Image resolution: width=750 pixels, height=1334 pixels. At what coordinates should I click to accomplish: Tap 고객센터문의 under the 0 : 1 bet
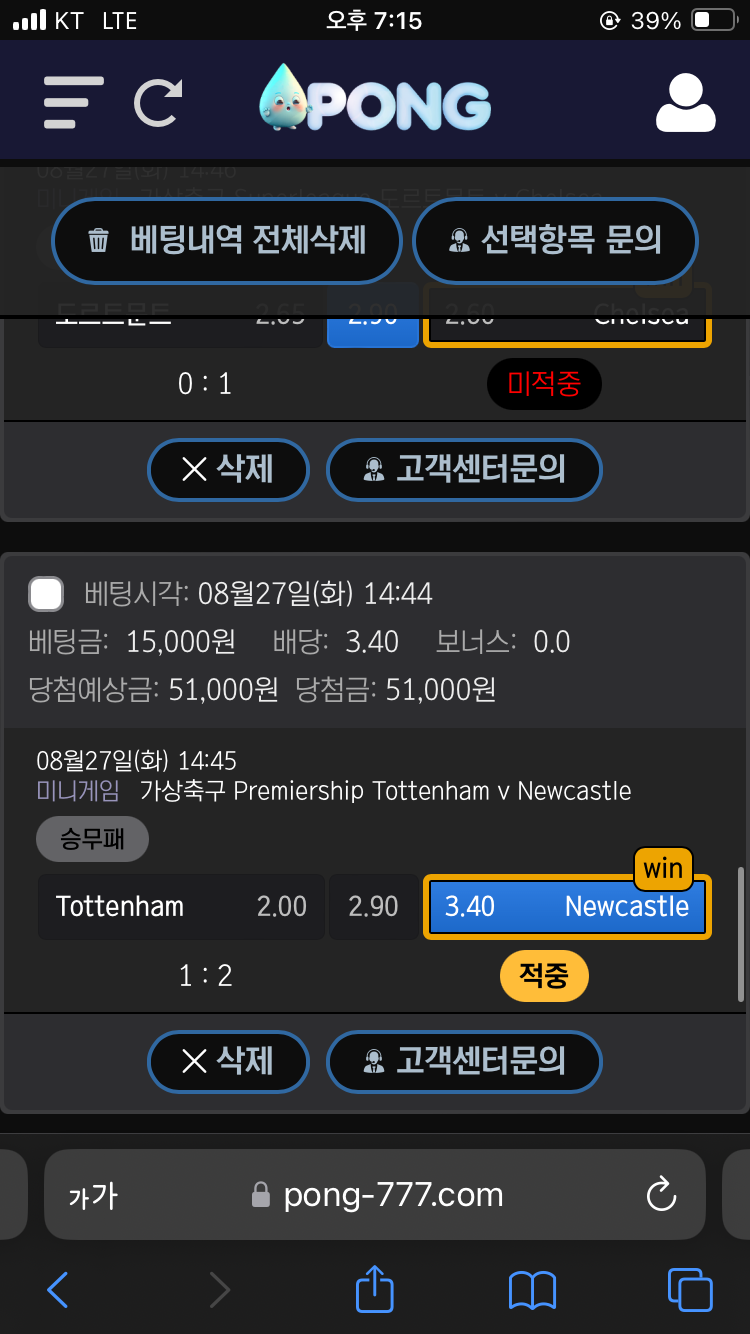tap(464, 468)
